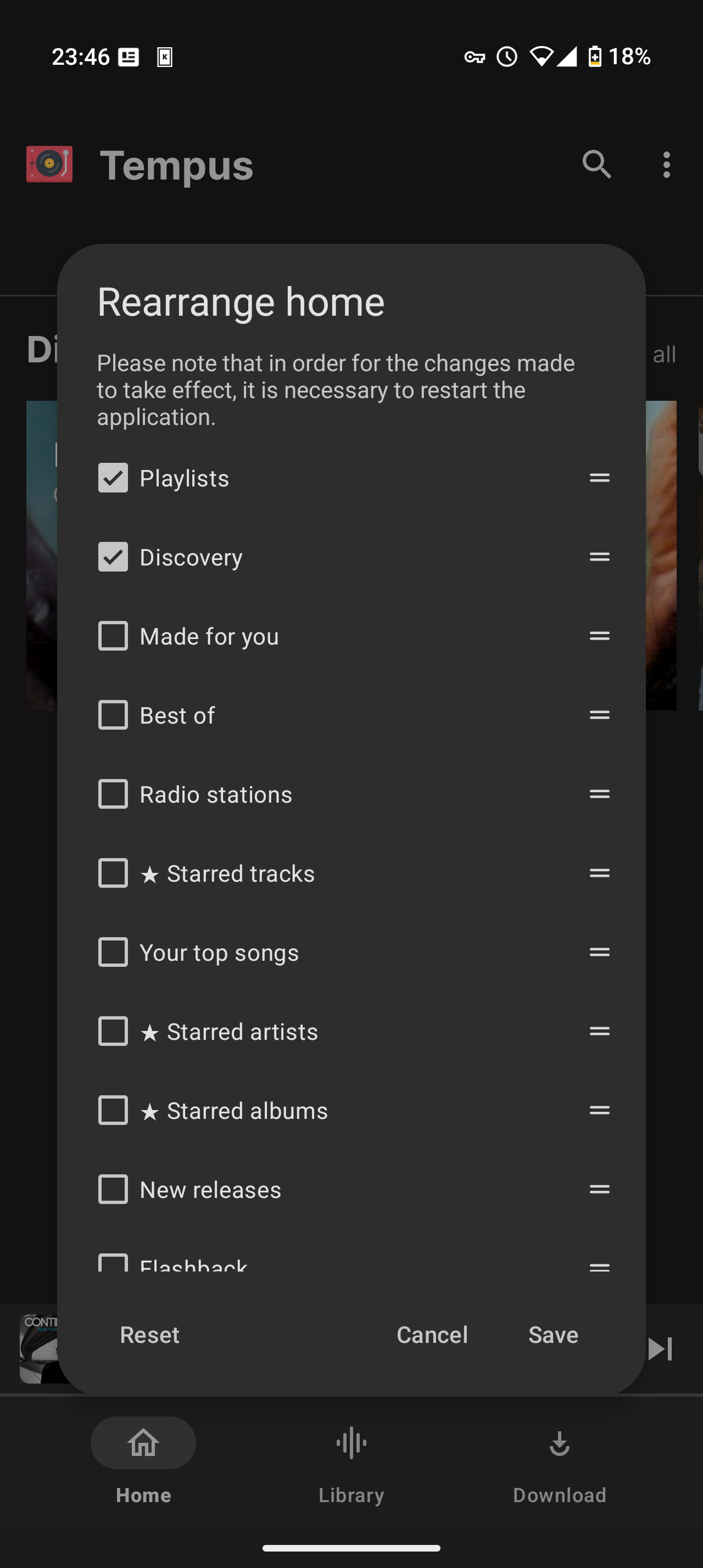Enable the Made for you section

[113, 636]
